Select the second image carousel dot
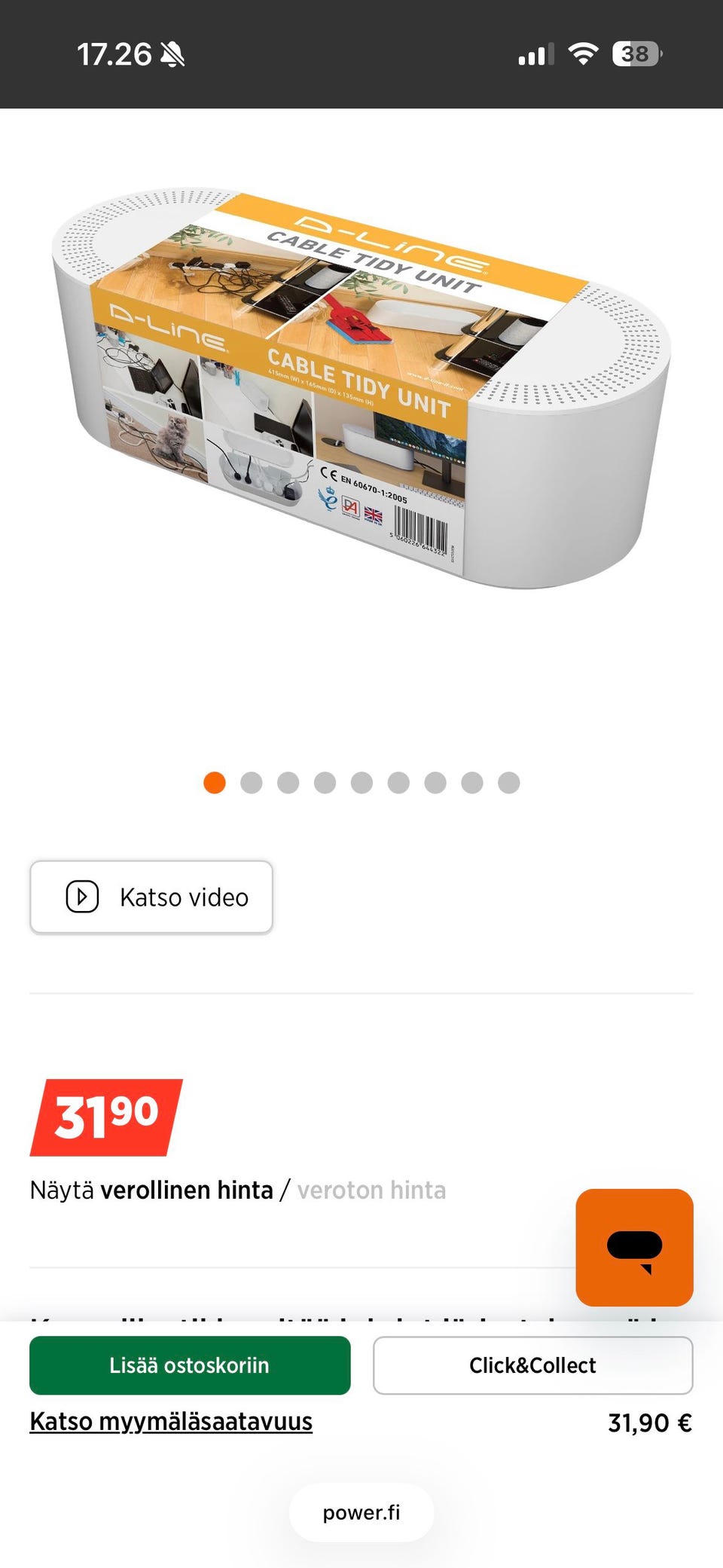The image size is (723, 1568). pyautogui.click(x=251, y=783)
